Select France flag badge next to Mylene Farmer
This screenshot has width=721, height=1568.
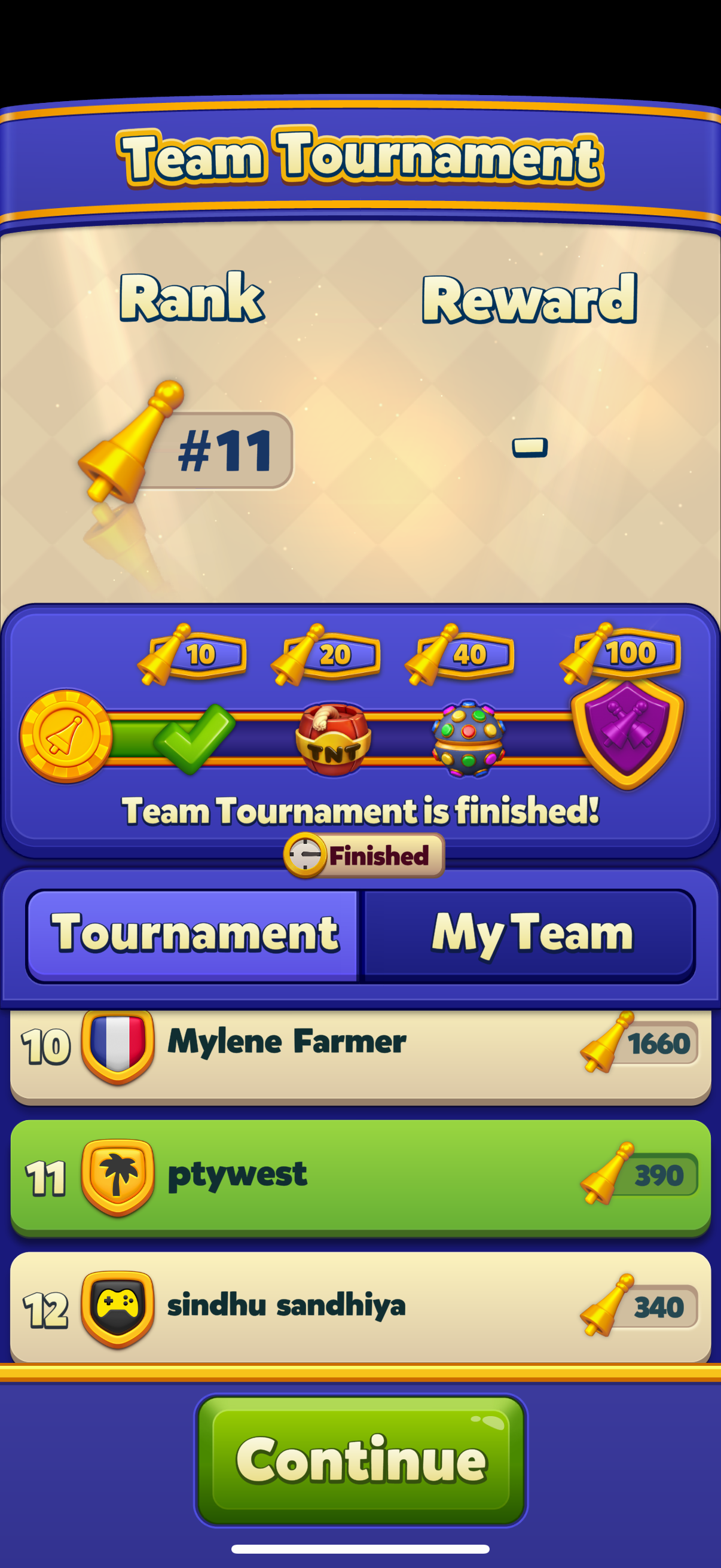click(x=117, y=1042)
